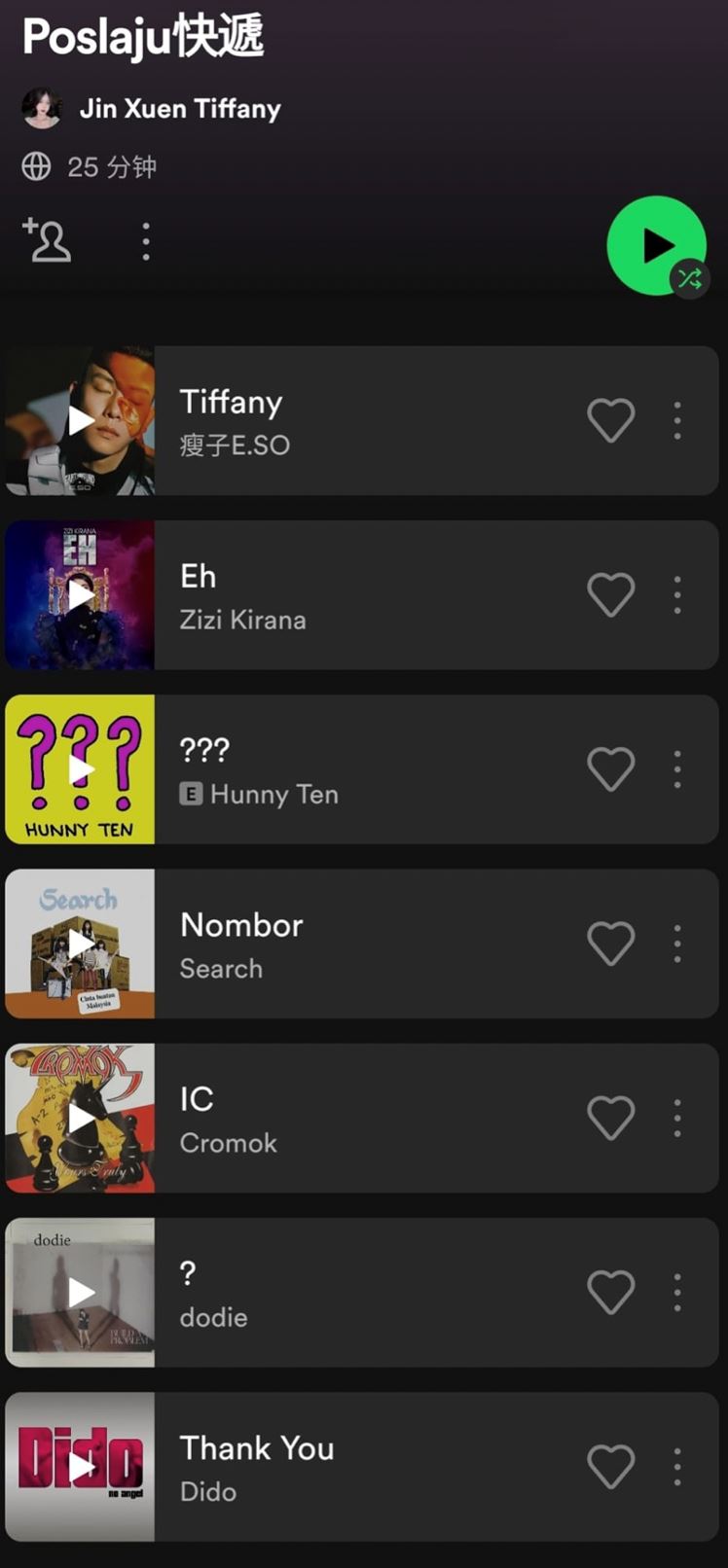
Task: Like the dodie track
Action: pos(611,1292)
